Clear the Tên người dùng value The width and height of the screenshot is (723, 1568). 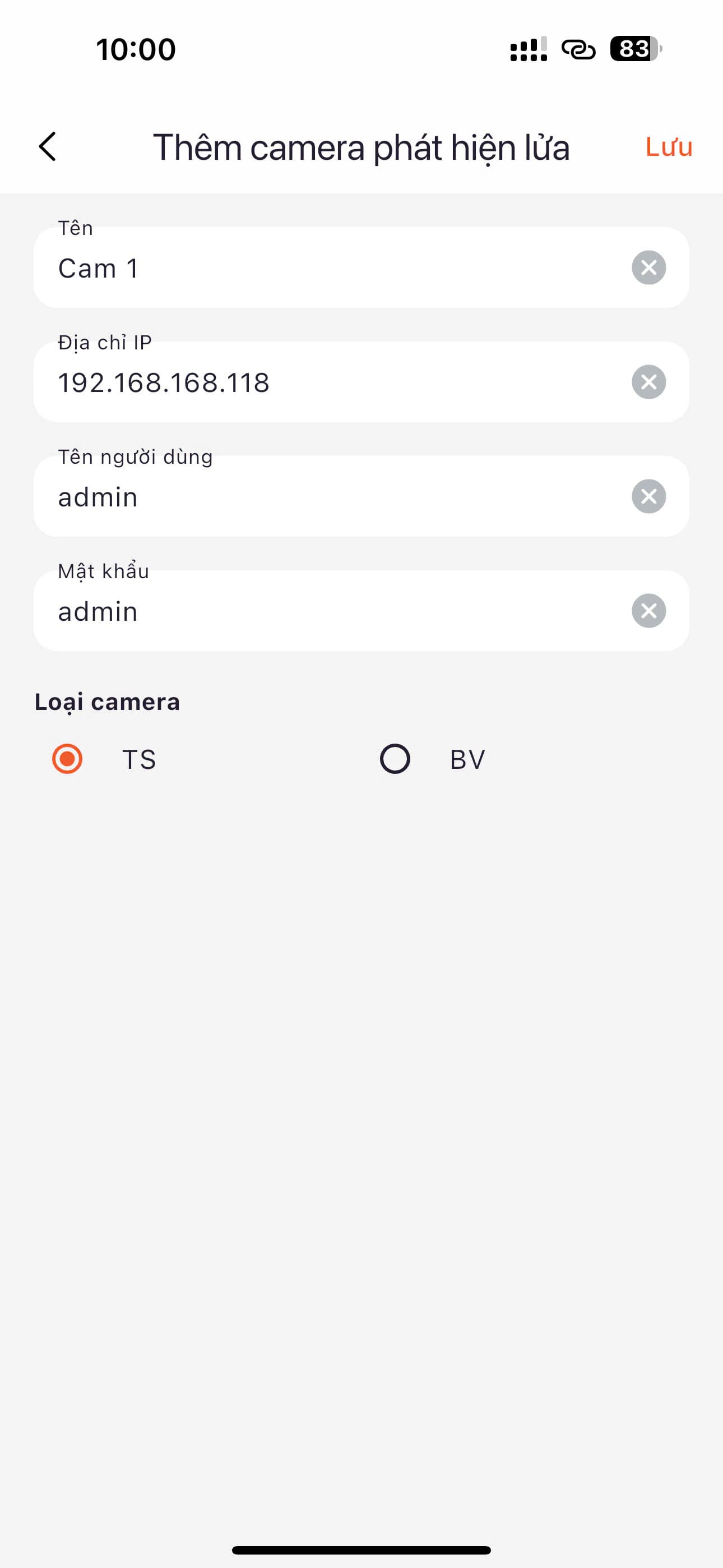coord(648,496)
